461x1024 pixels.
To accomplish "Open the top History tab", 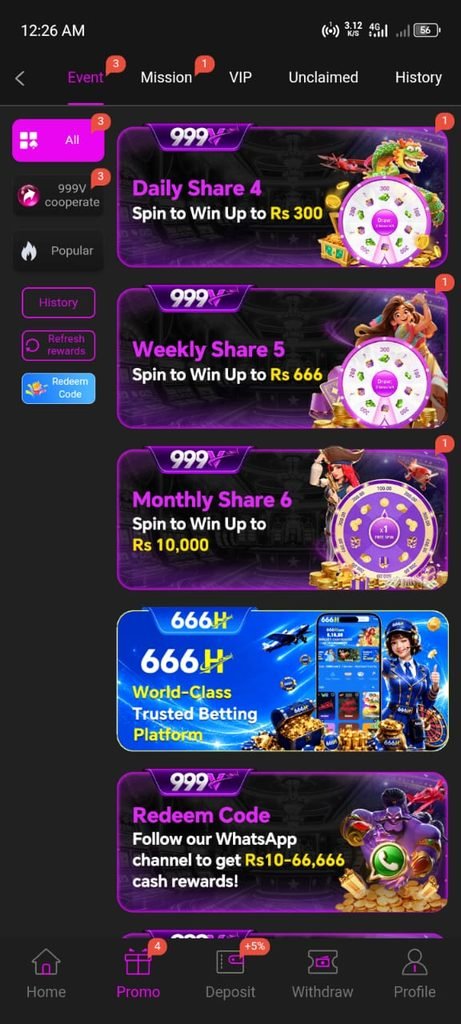I will pyautogui.click(x=418, y=77).
